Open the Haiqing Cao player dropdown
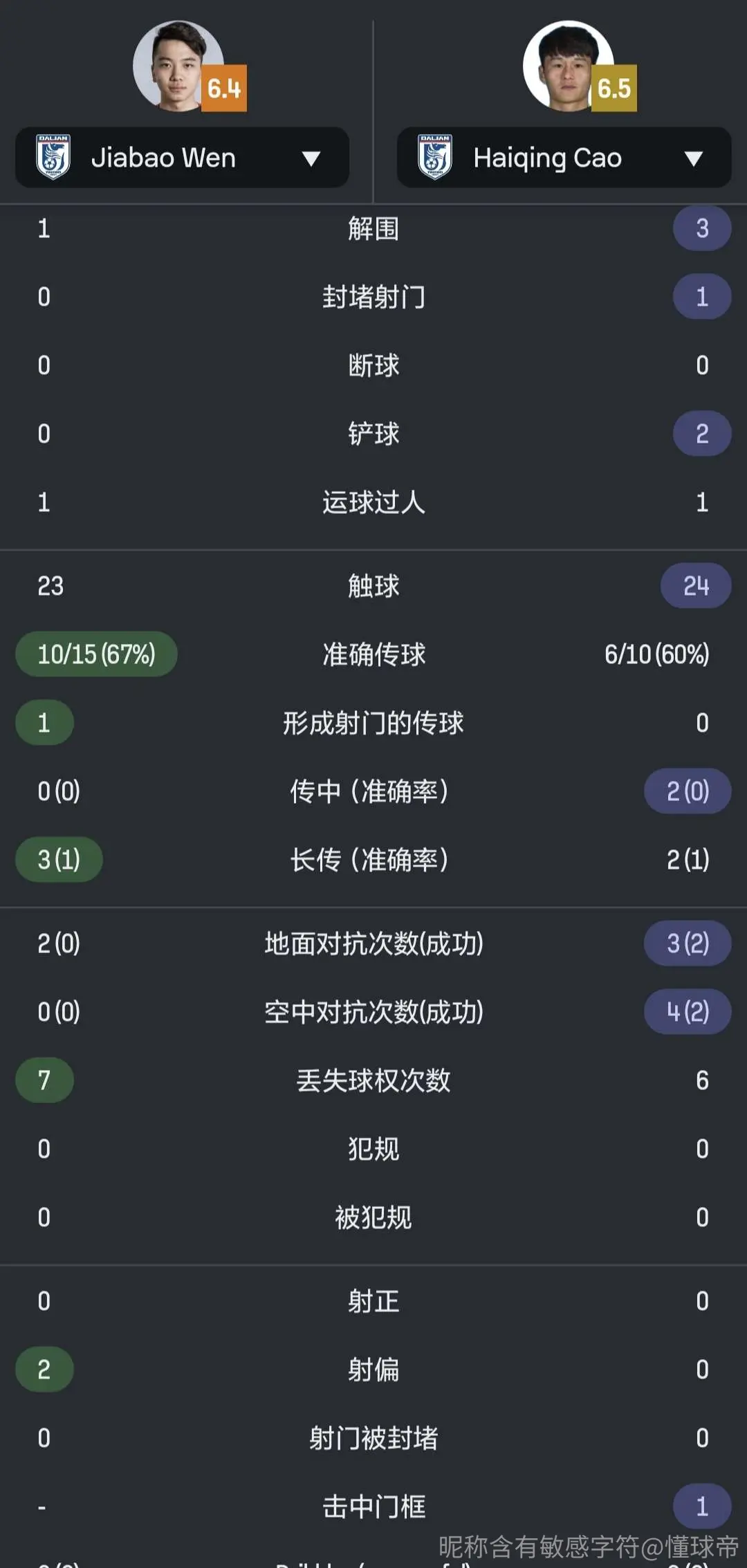This screenshot has height=1568, width=747. coord(564,158)
